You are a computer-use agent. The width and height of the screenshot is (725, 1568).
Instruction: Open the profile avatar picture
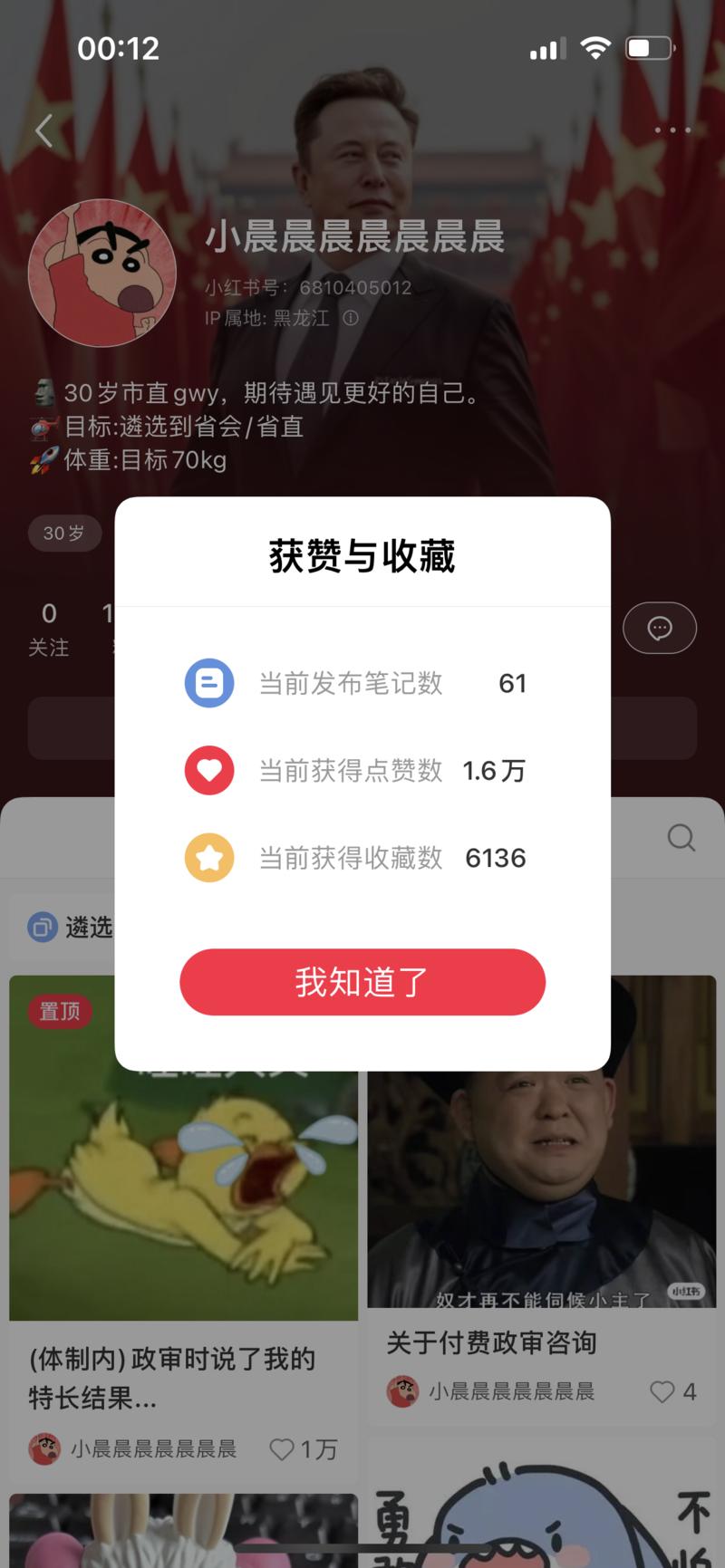click(102, 273)
